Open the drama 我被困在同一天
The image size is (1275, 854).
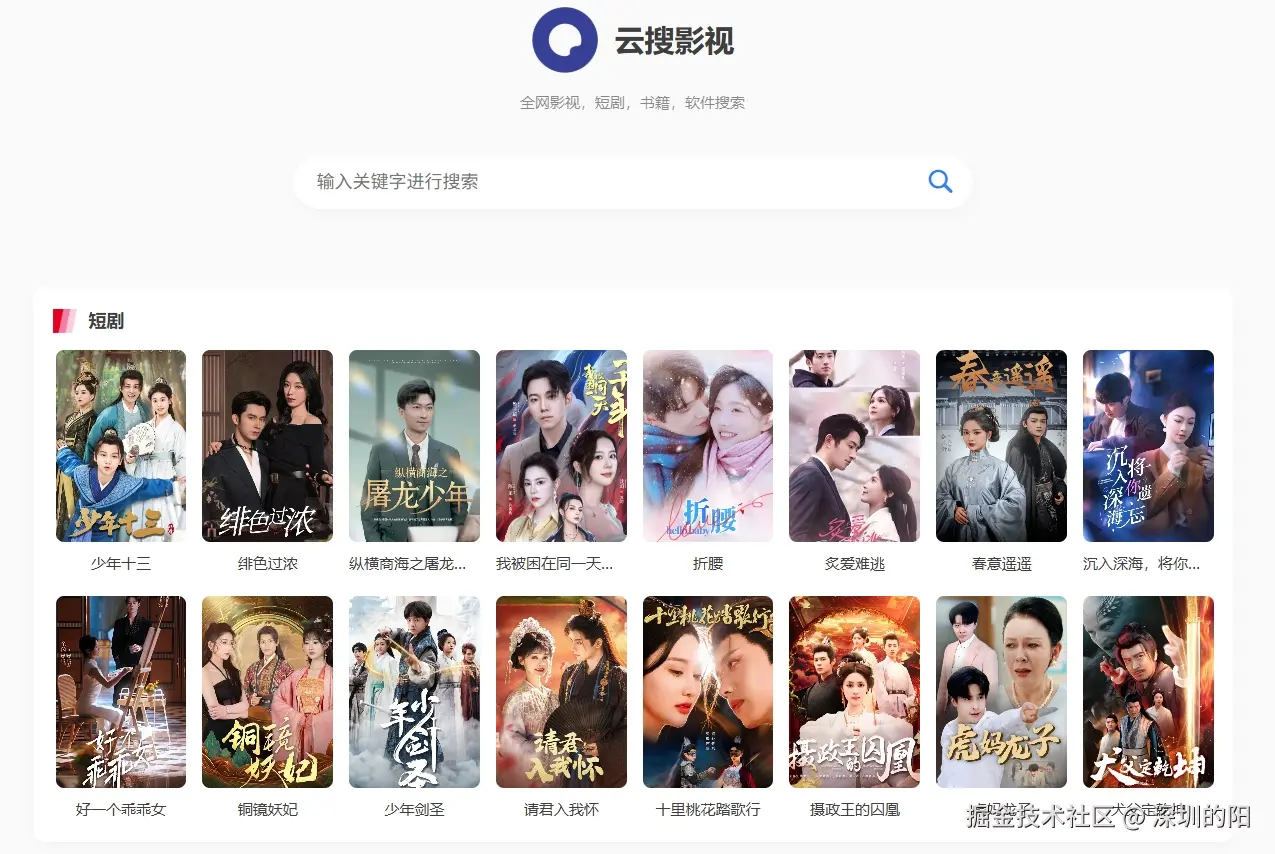561,446
